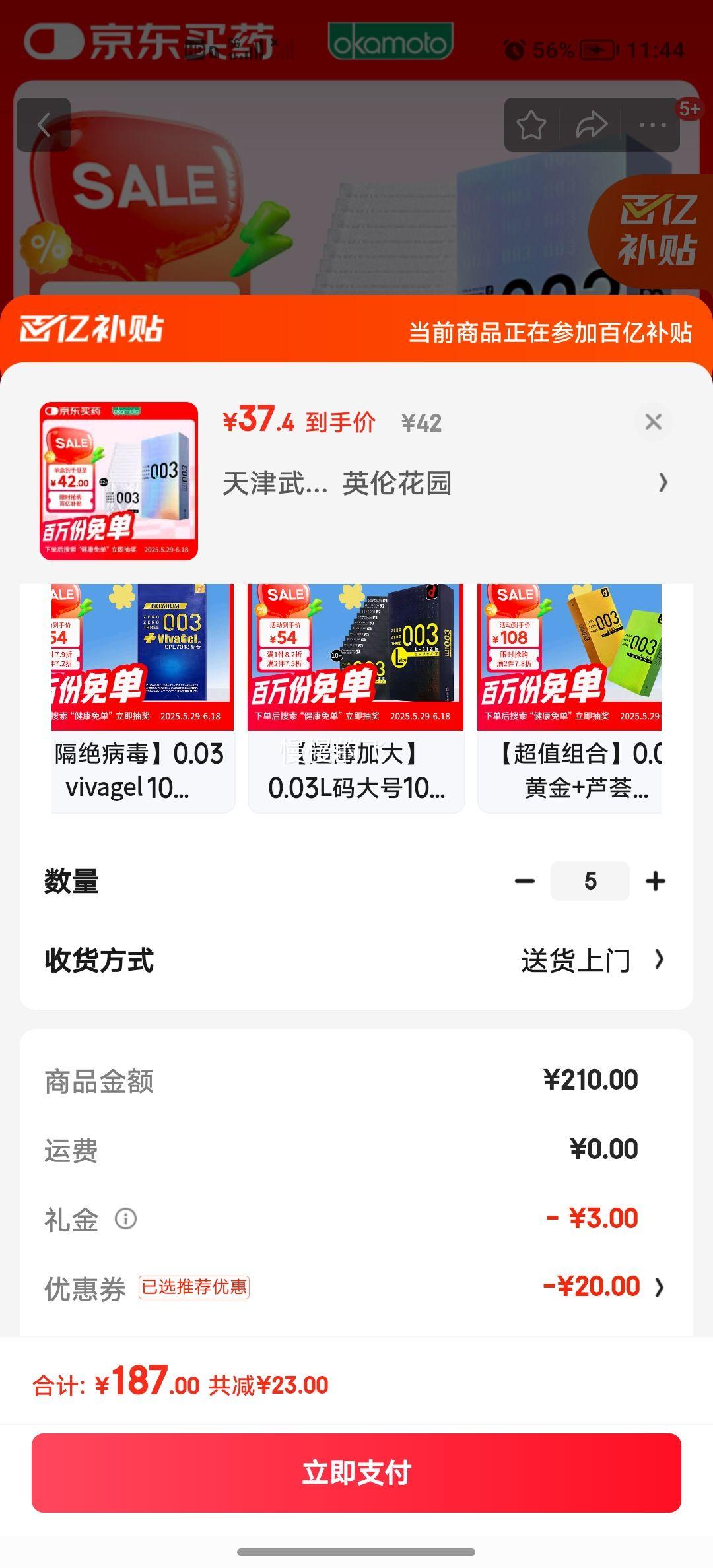The height and width of the screenshot is (1568, 713).
Task: Decrease quantity with the minus button
Action: click(x=525, y=881)
